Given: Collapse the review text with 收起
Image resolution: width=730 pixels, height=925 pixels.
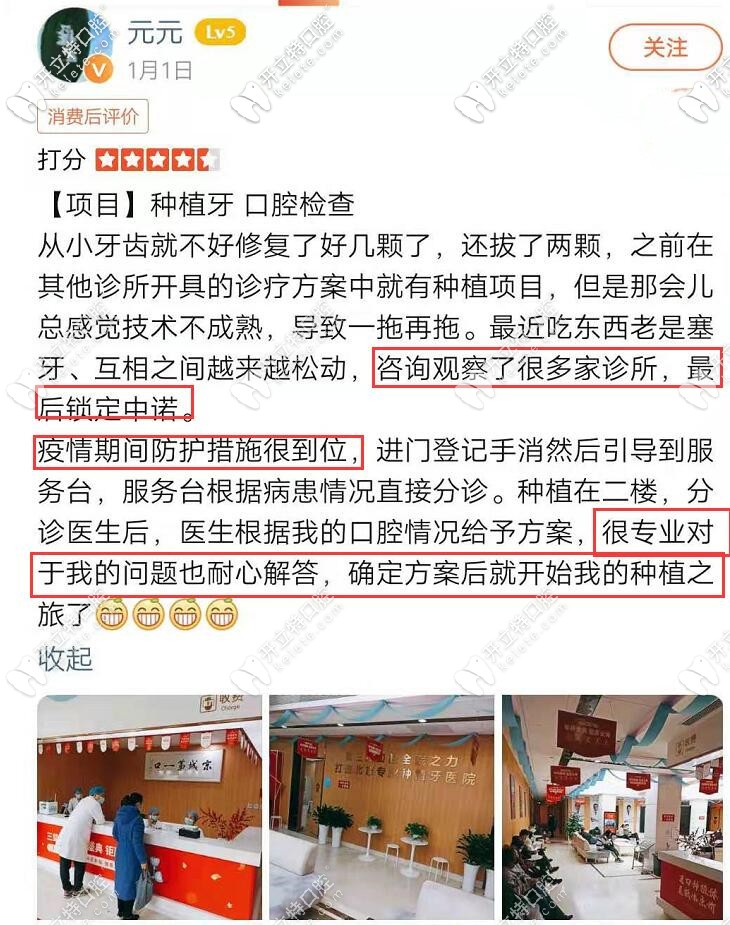Looking at the screenshot, I should (x=65, y=657).
